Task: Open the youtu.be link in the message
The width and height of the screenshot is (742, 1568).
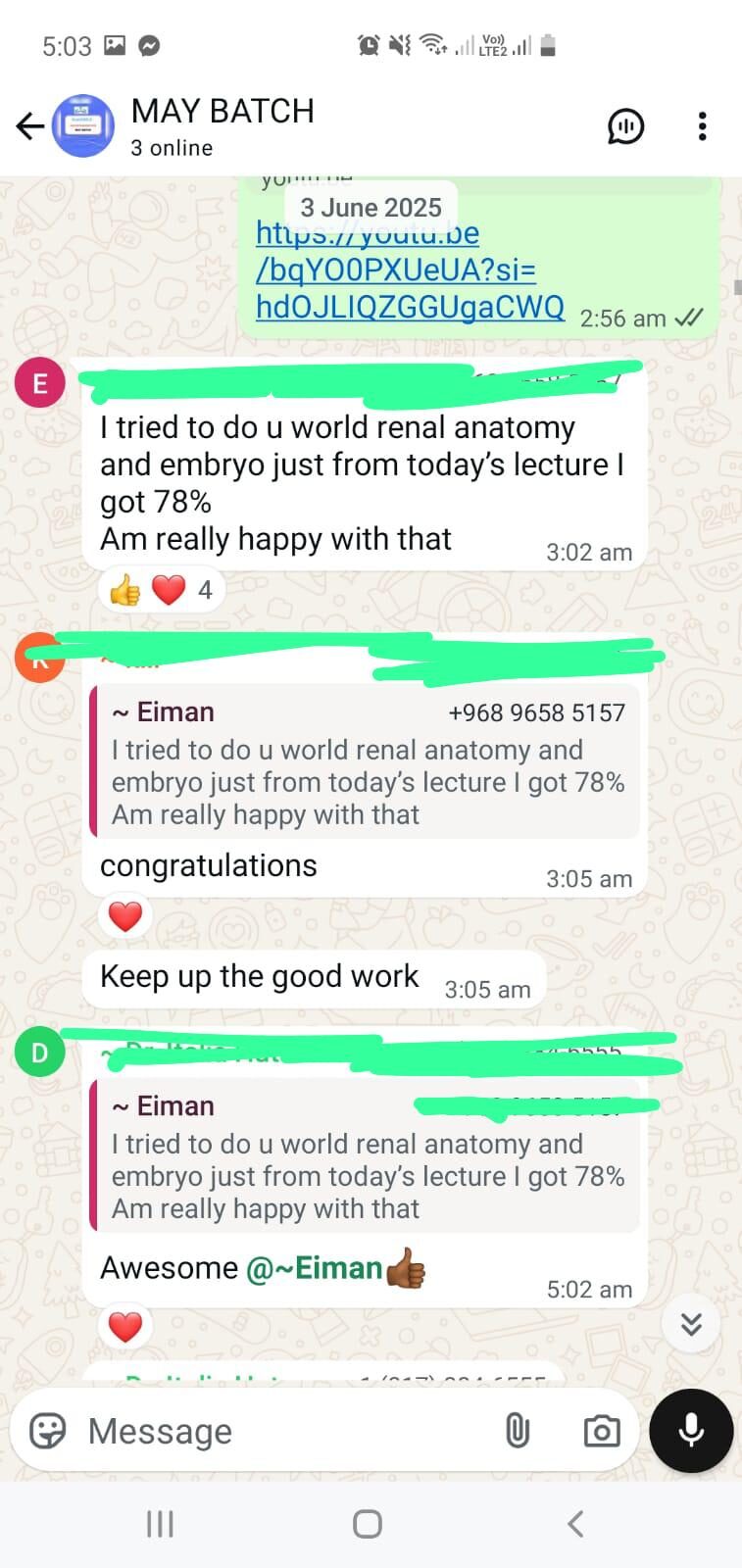Action: (409, 270)
